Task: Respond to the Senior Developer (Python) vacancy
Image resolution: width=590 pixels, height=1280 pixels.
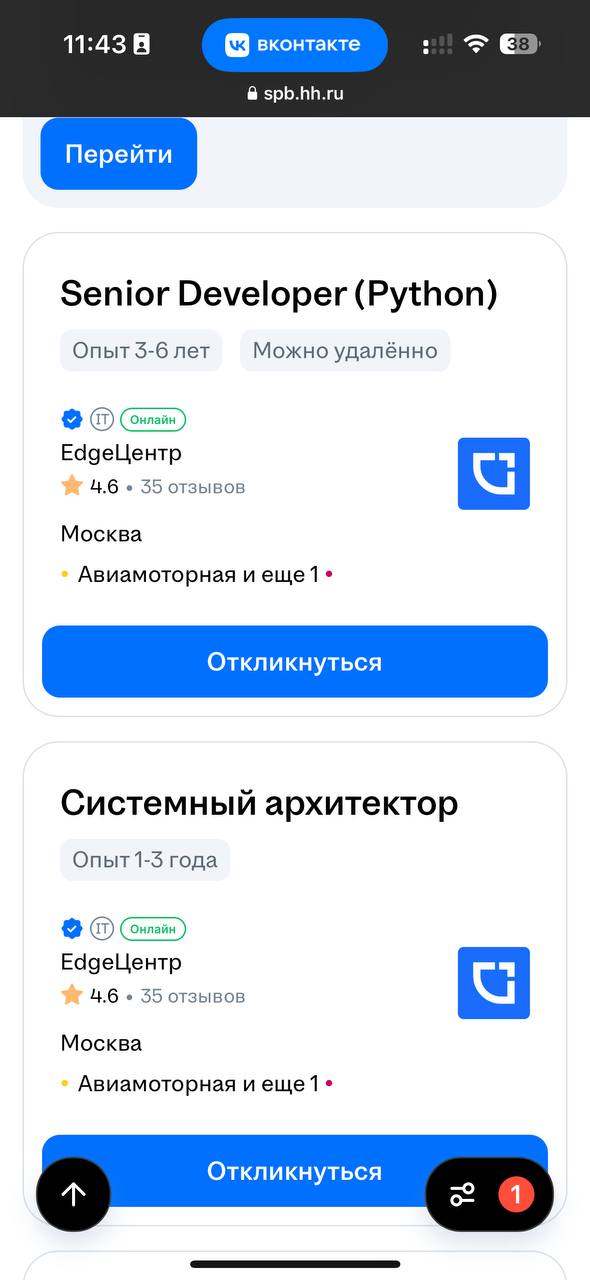Action: (295, 662)
